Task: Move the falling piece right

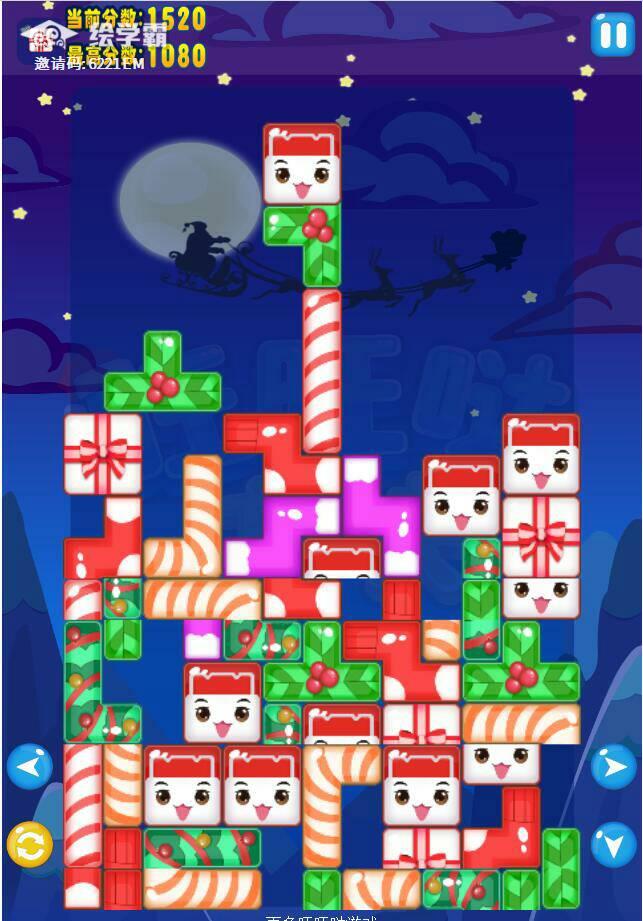Action: coord(612,767)
